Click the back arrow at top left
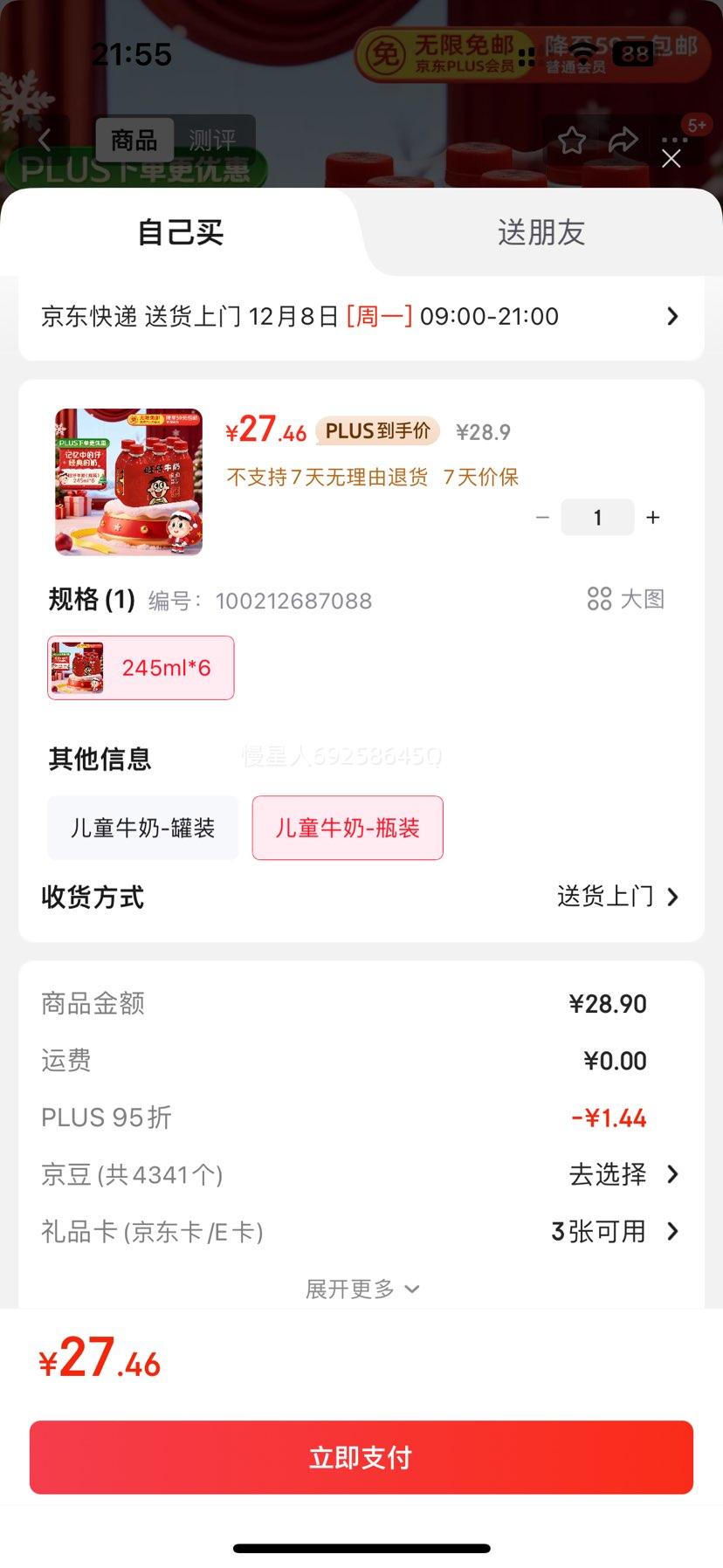723x1568 pixels. tap(45, 140)
